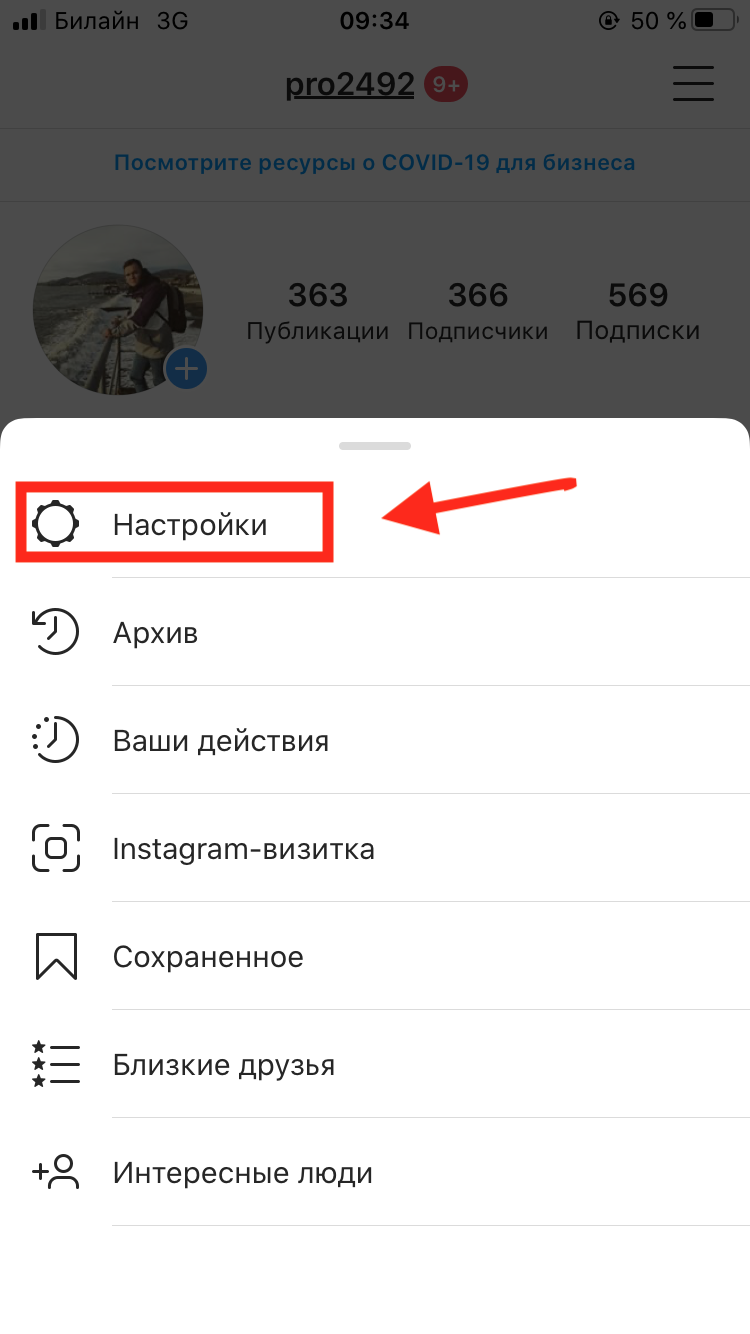Open the 366 Подписчики list
This screenshot has height=1334, width=750.
click(478, 311)
